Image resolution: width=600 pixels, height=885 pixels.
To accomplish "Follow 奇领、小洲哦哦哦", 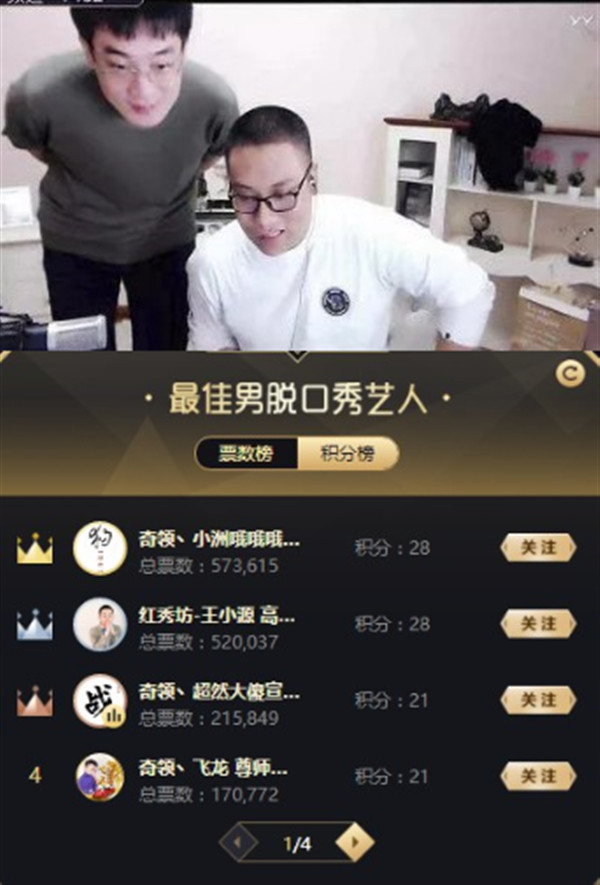I will point(538,547).
